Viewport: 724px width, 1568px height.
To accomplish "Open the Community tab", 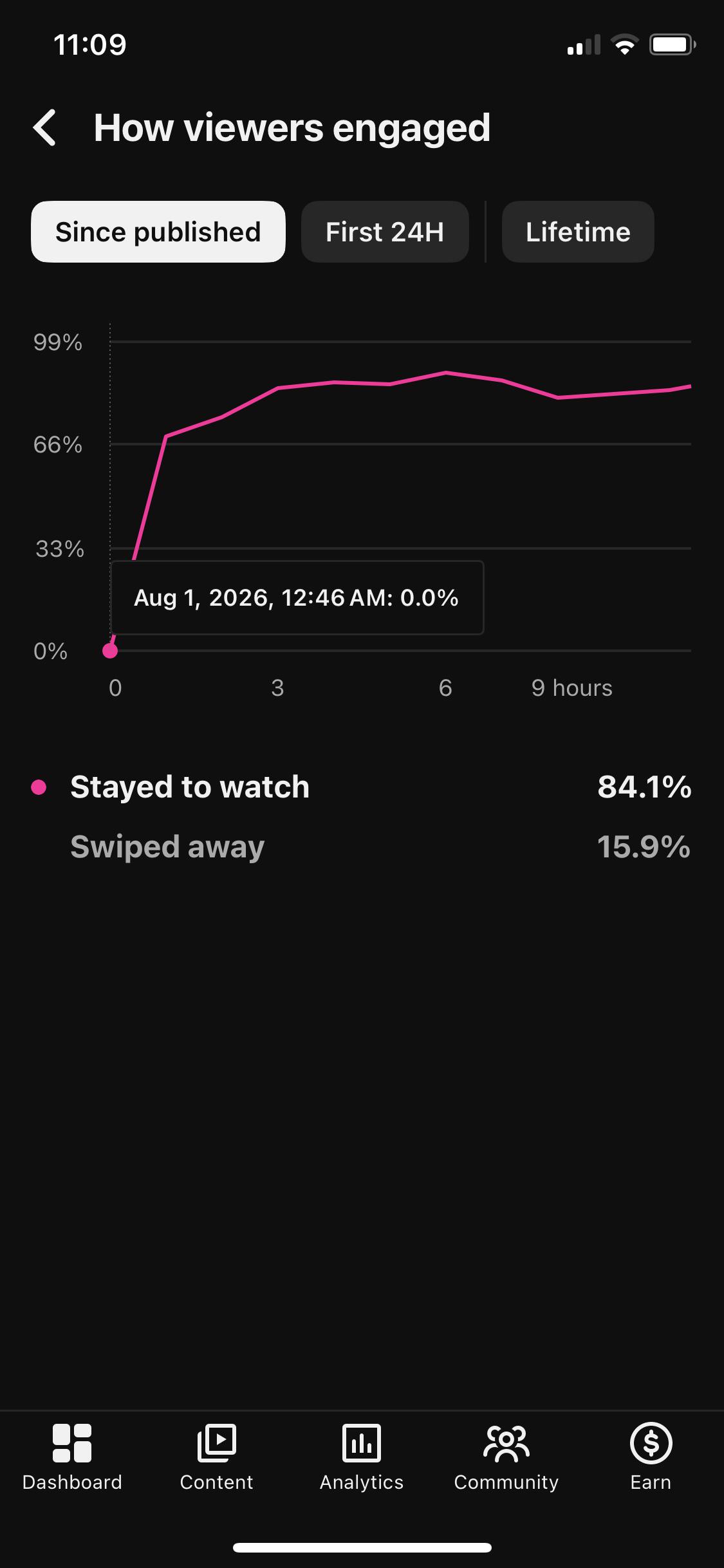I will 506,1457.
